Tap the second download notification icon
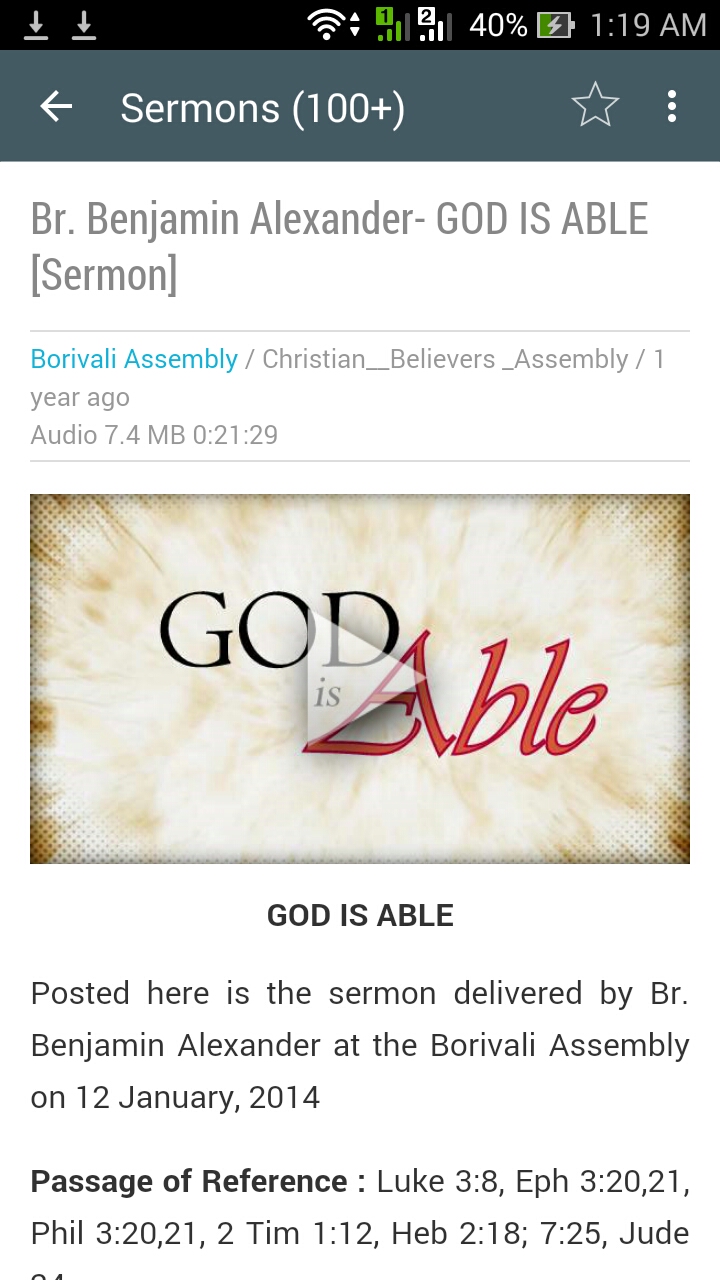This screenshot has width=720, height=1280. (x=84, y=24)
